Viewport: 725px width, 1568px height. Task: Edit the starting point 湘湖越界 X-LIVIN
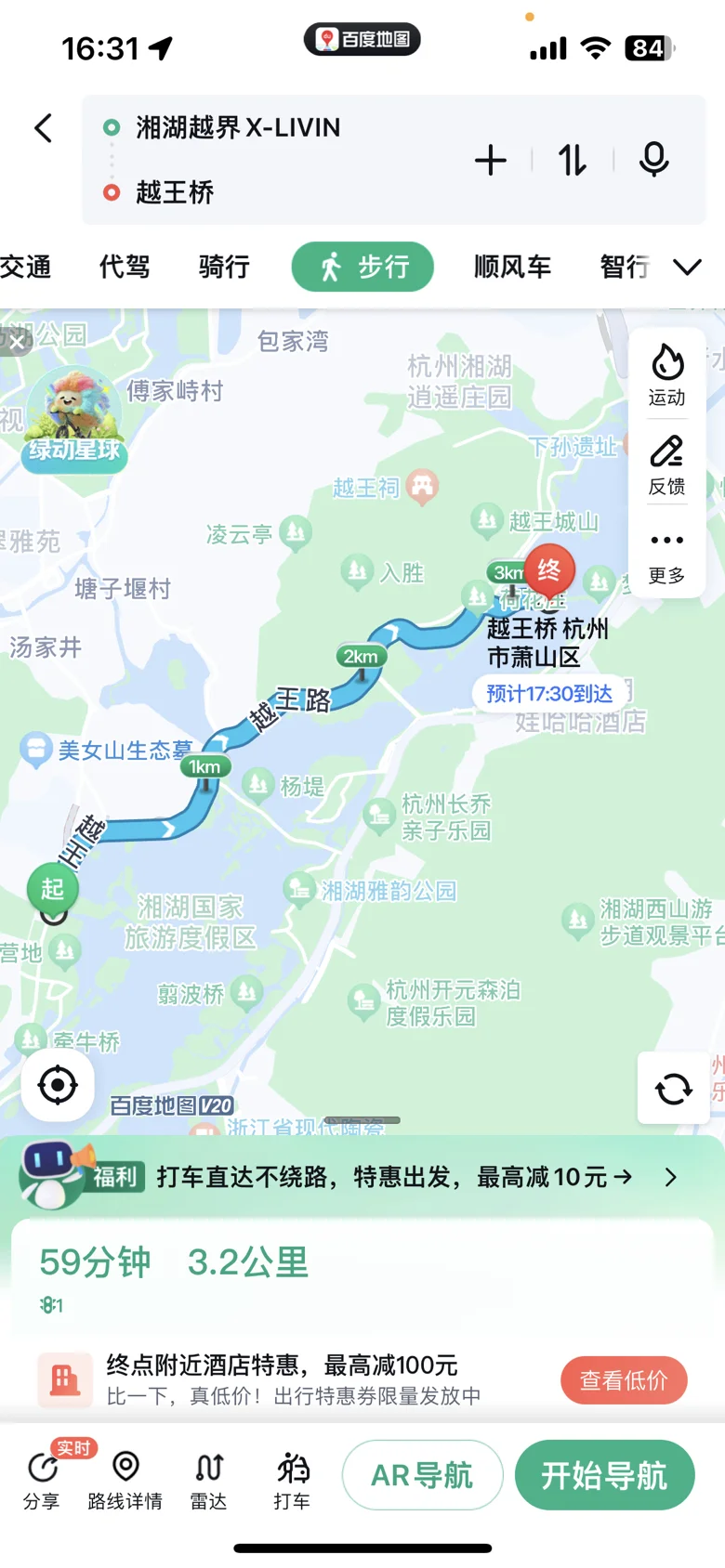[x=238, y=127]
